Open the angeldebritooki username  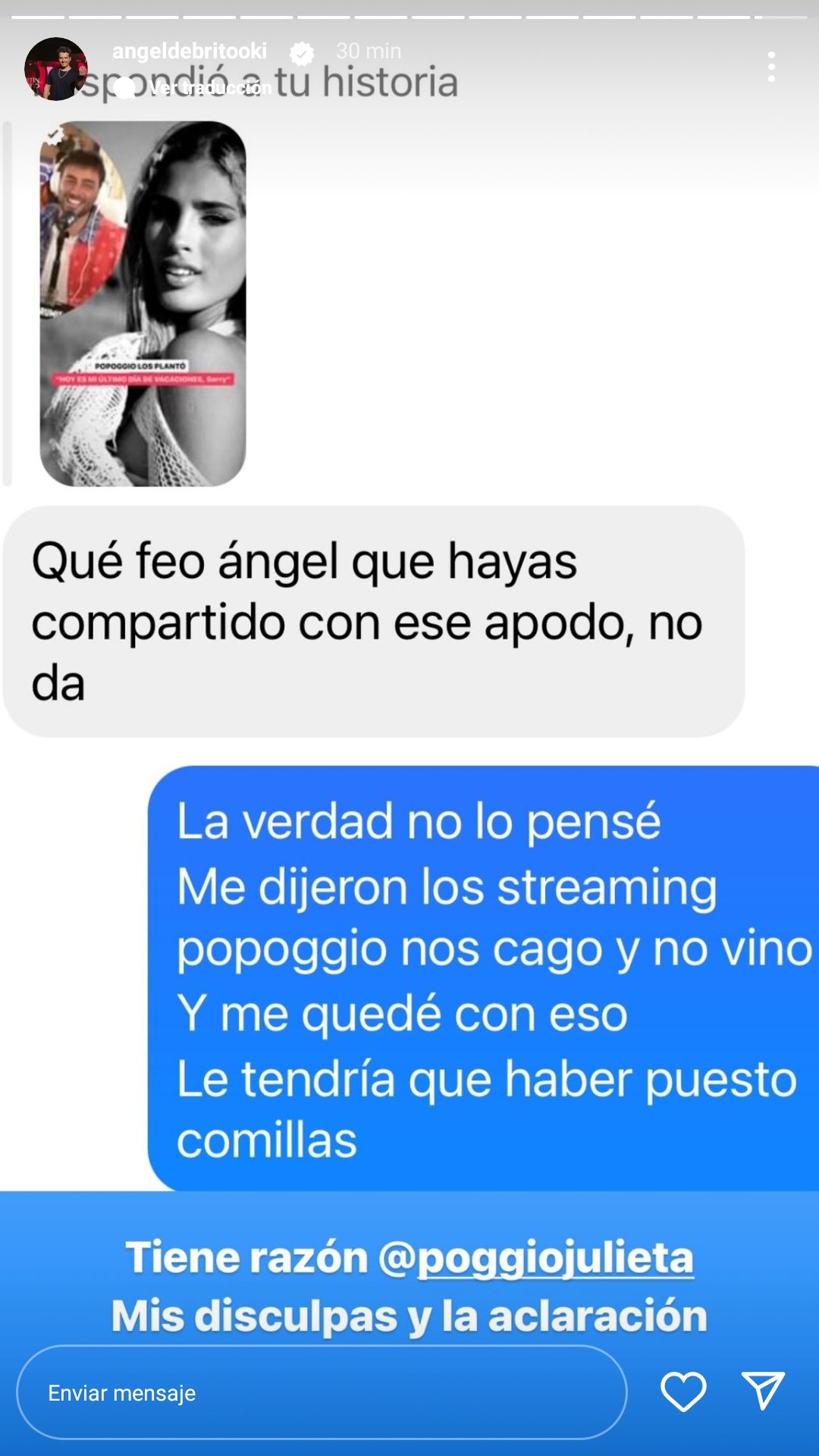click(190, 51)
